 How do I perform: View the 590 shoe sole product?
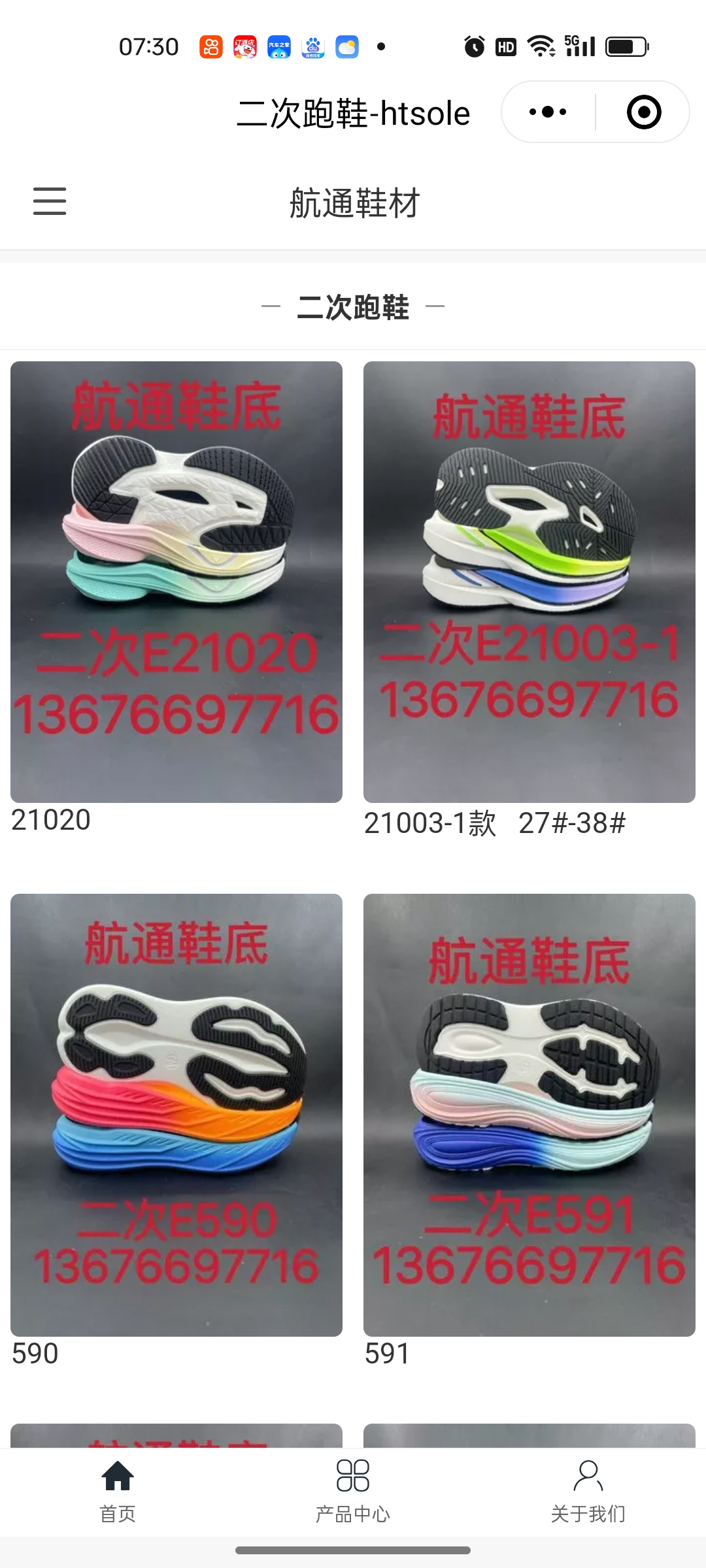[176, 1114]
